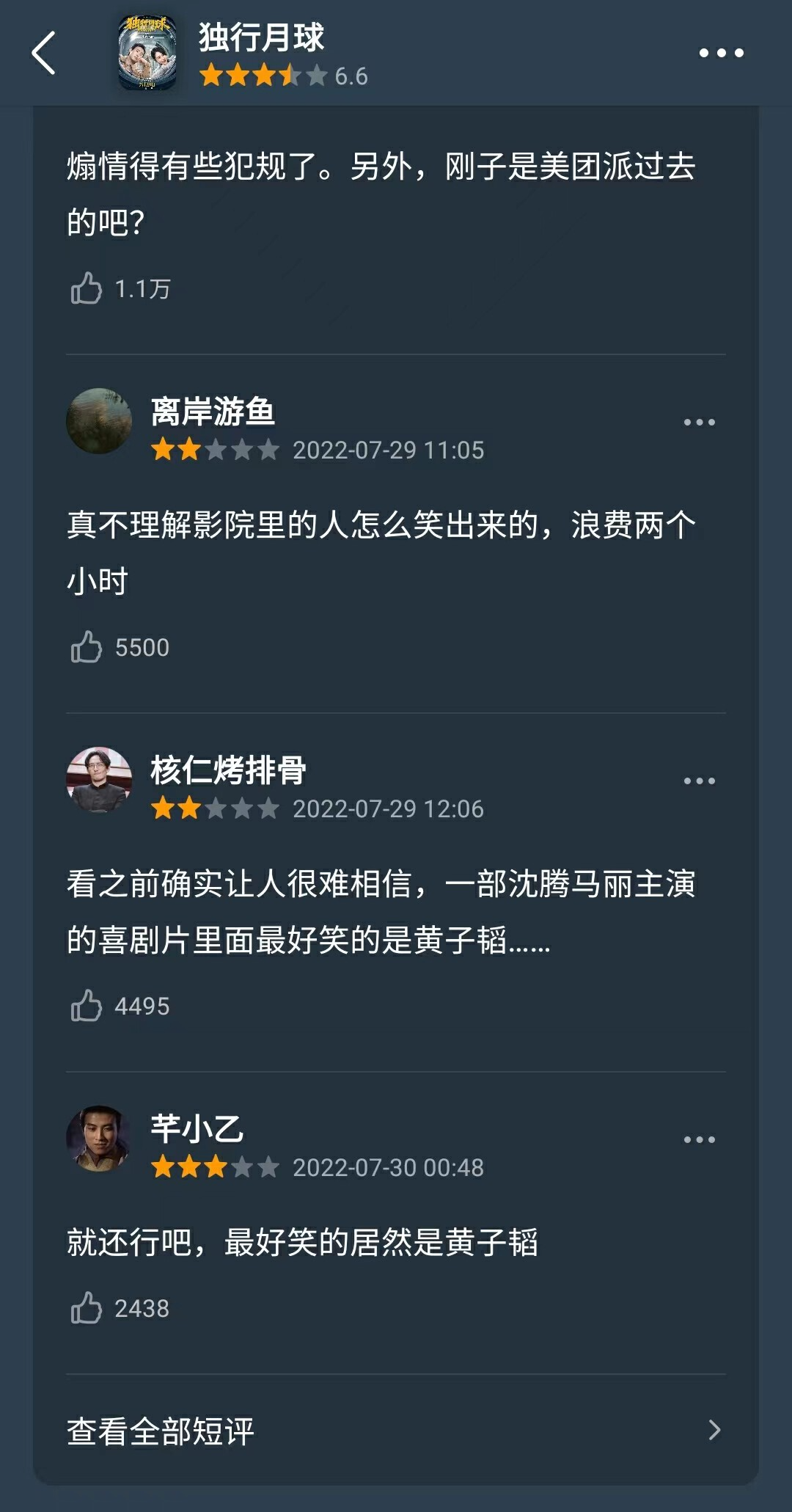Open more options on 核仁烤排骨's review
Image resolution: width=792 pixels, height=1512 pixels.
[699, 781]
